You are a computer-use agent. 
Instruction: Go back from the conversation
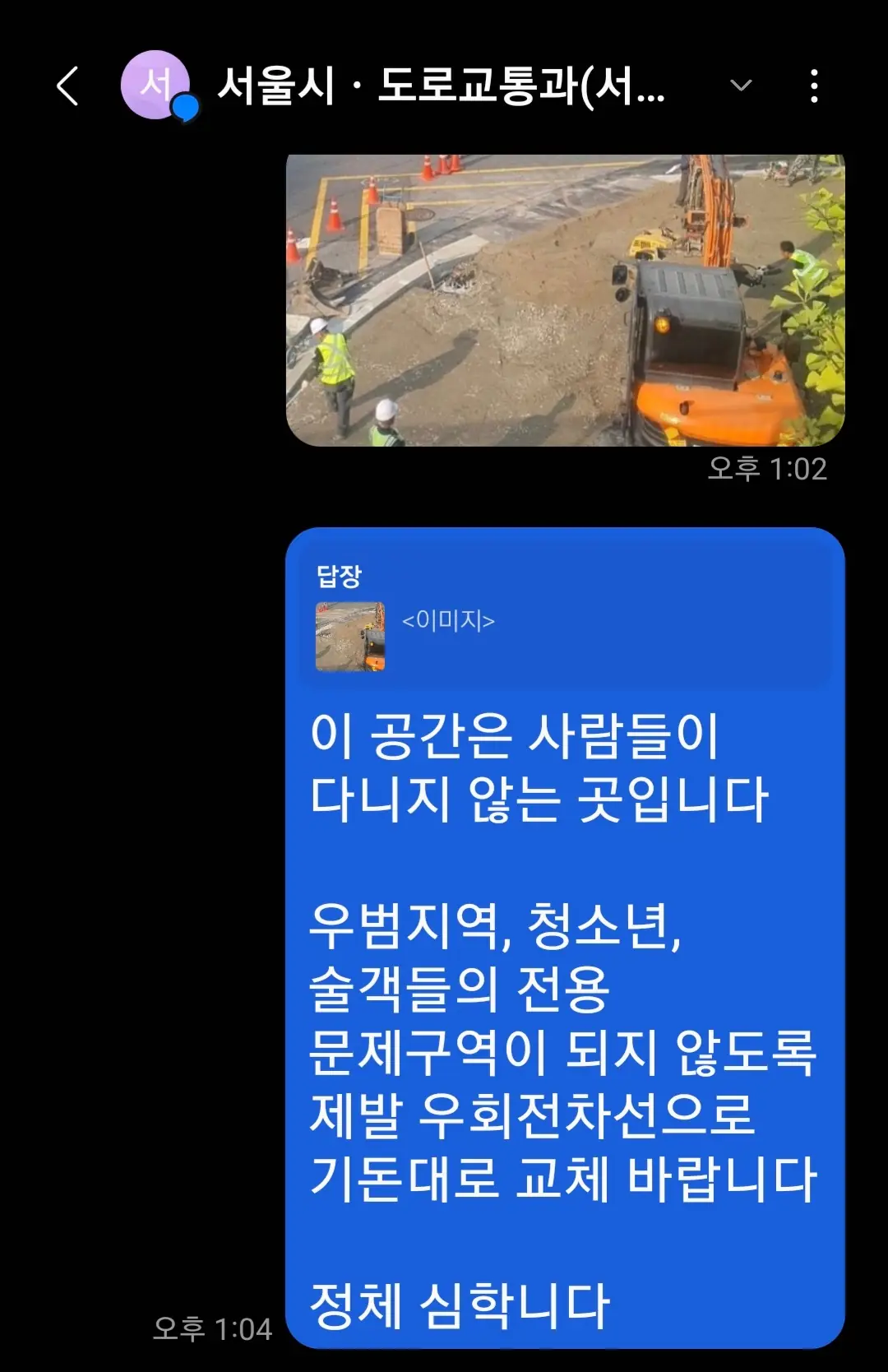[67, 86]
